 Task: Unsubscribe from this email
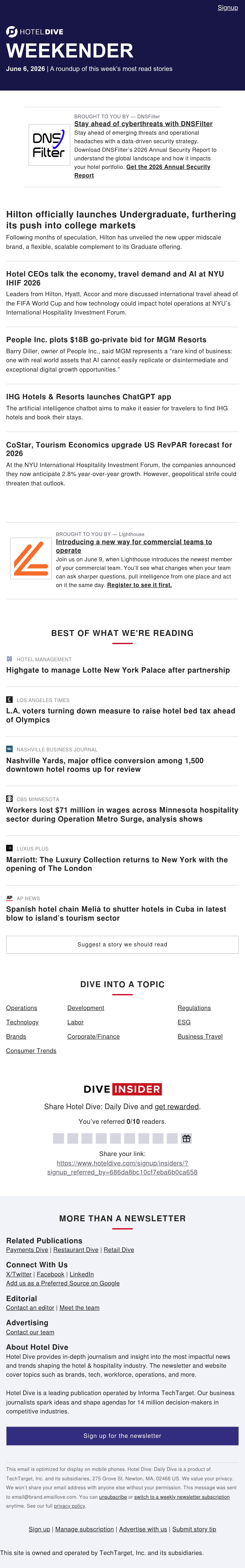coord(113,1497)
